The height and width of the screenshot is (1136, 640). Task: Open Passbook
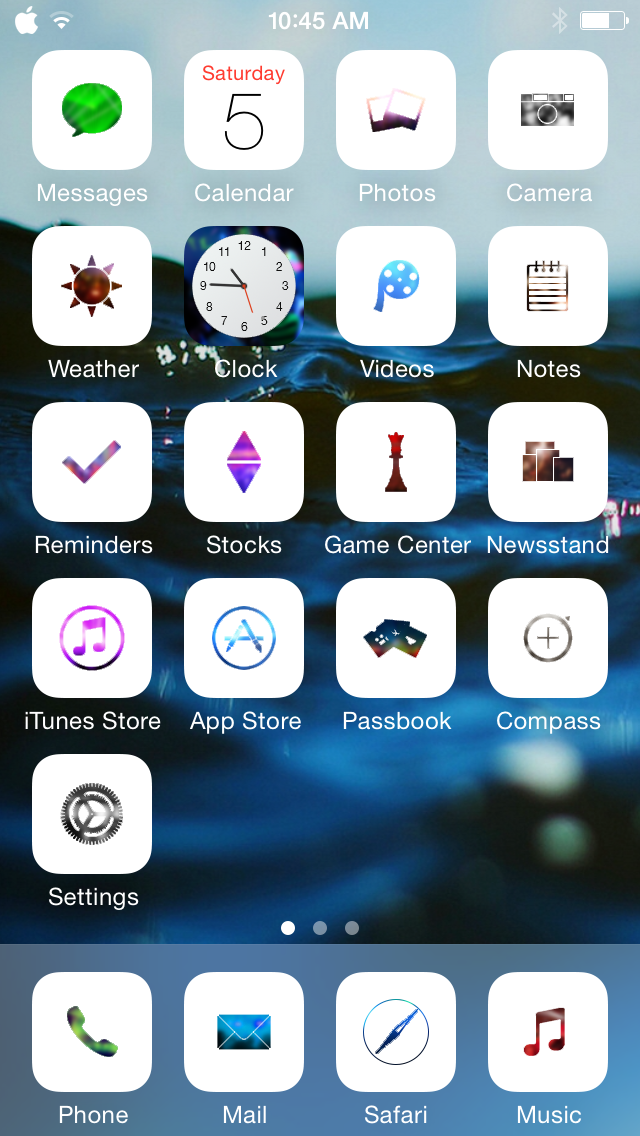pyautogui.click(x=396, y=638)
